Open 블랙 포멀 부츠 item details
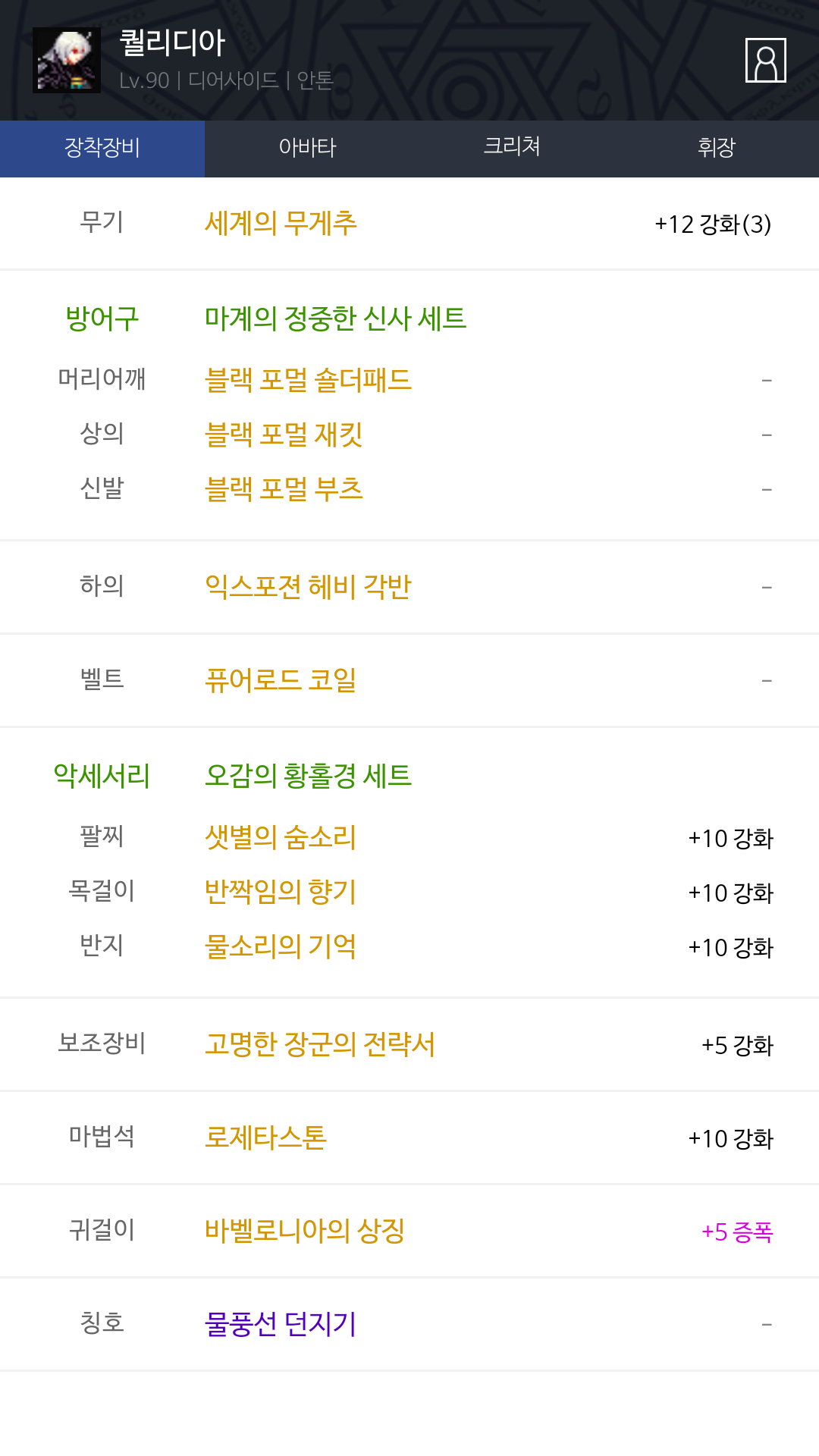This screenshot has width=819, height=1456. pyautogui.click(x=284, y=489)
